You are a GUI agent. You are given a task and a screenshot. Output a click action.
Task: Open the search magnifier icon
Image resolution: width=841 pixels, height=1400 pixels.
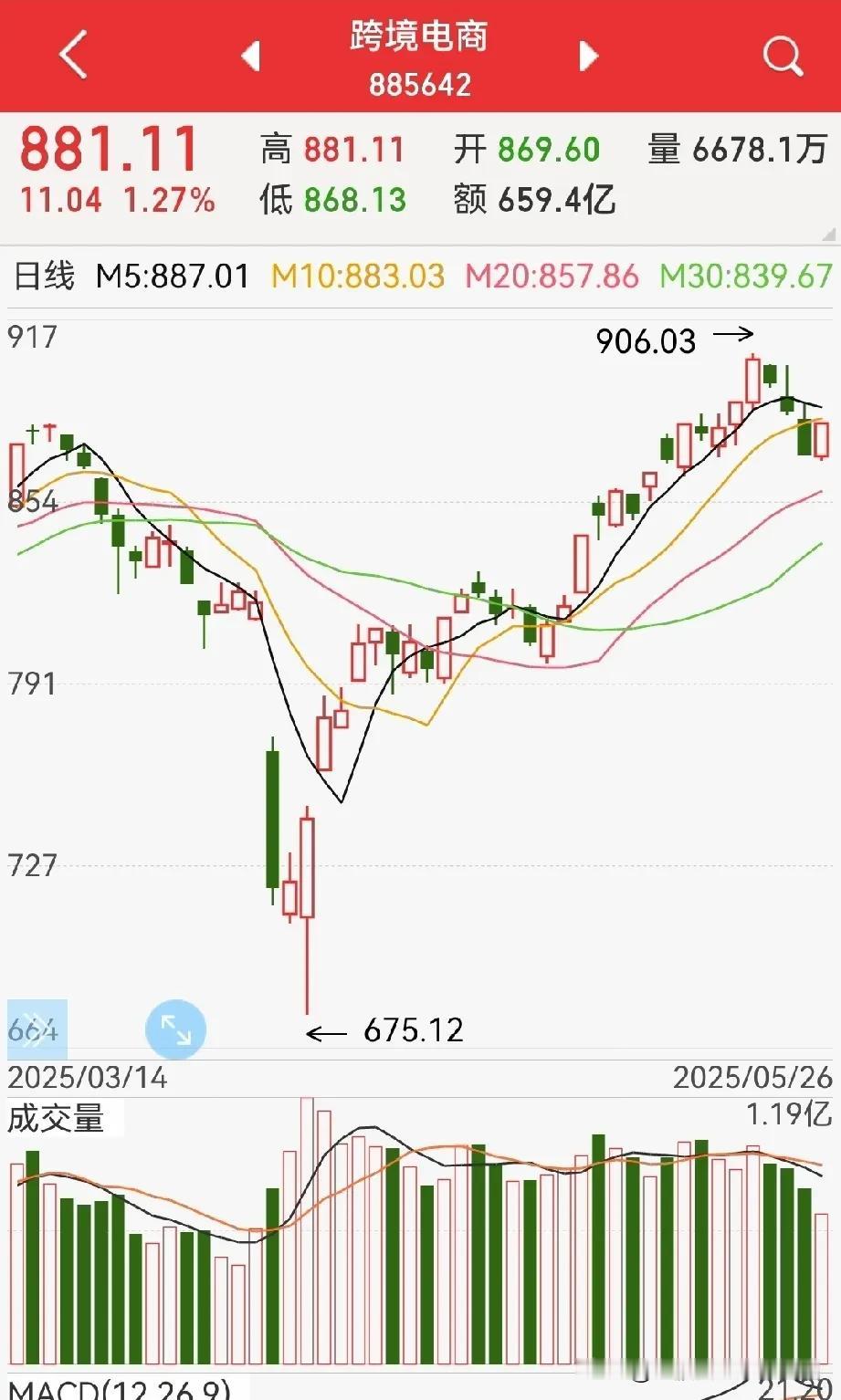tap(783, 57)
